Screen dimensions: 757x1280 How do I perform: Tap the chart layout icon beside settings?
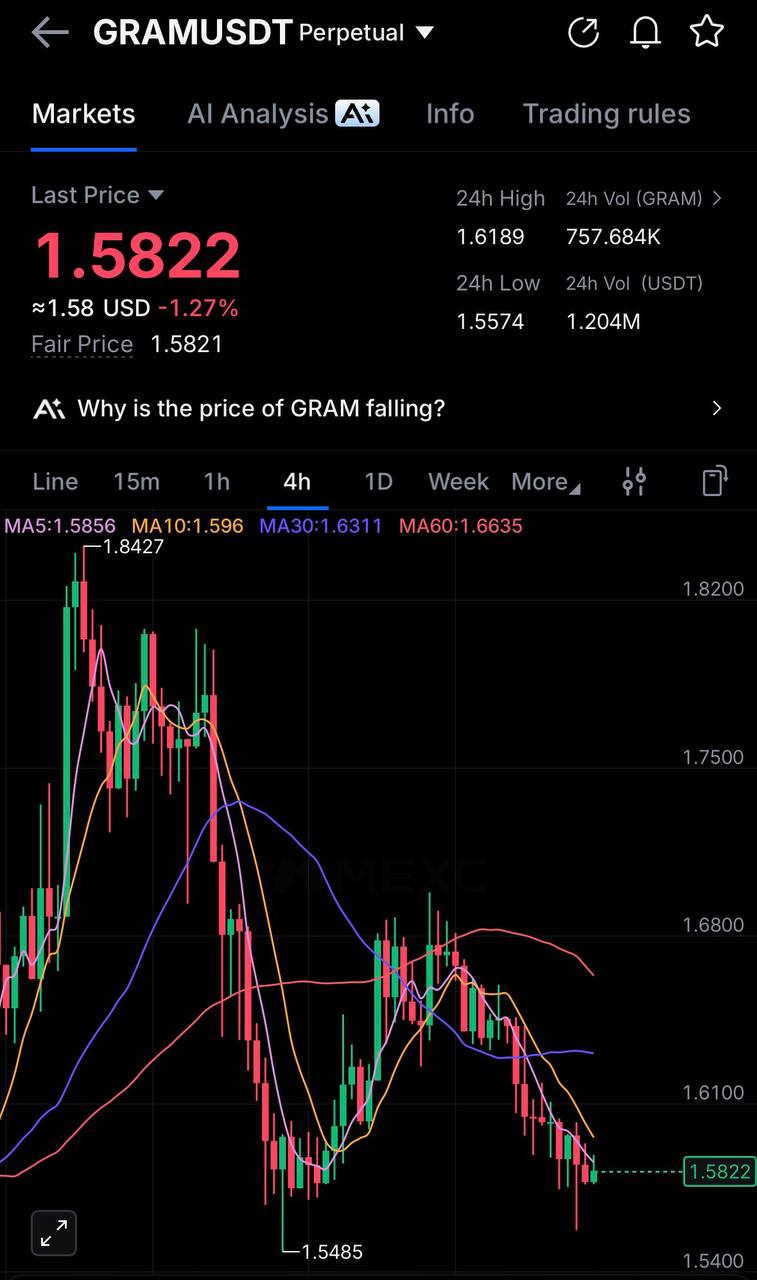coord(714,481)
